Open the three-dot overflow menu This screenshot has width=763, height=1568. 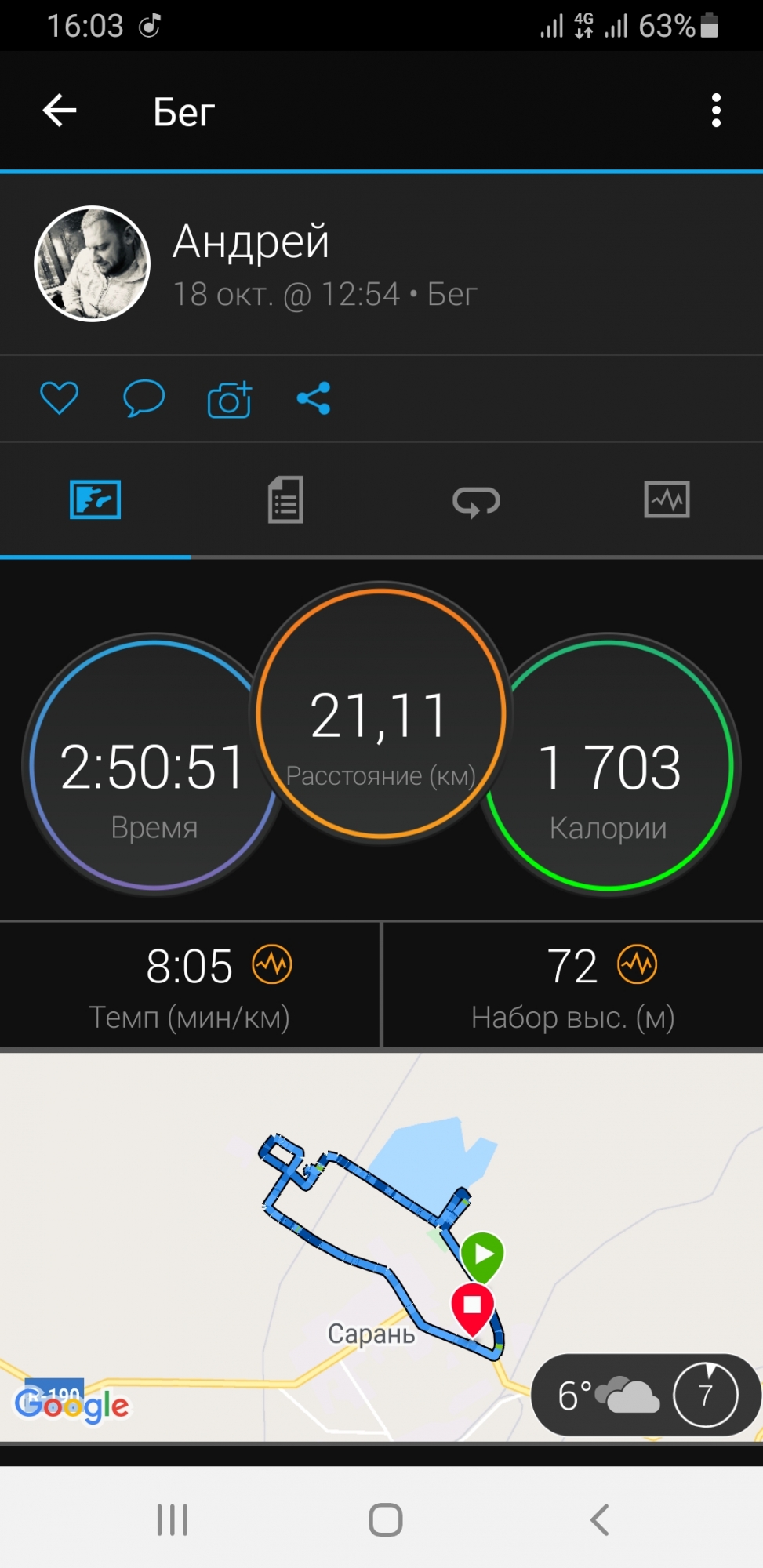pyautogui.click(x=715, y=111)
